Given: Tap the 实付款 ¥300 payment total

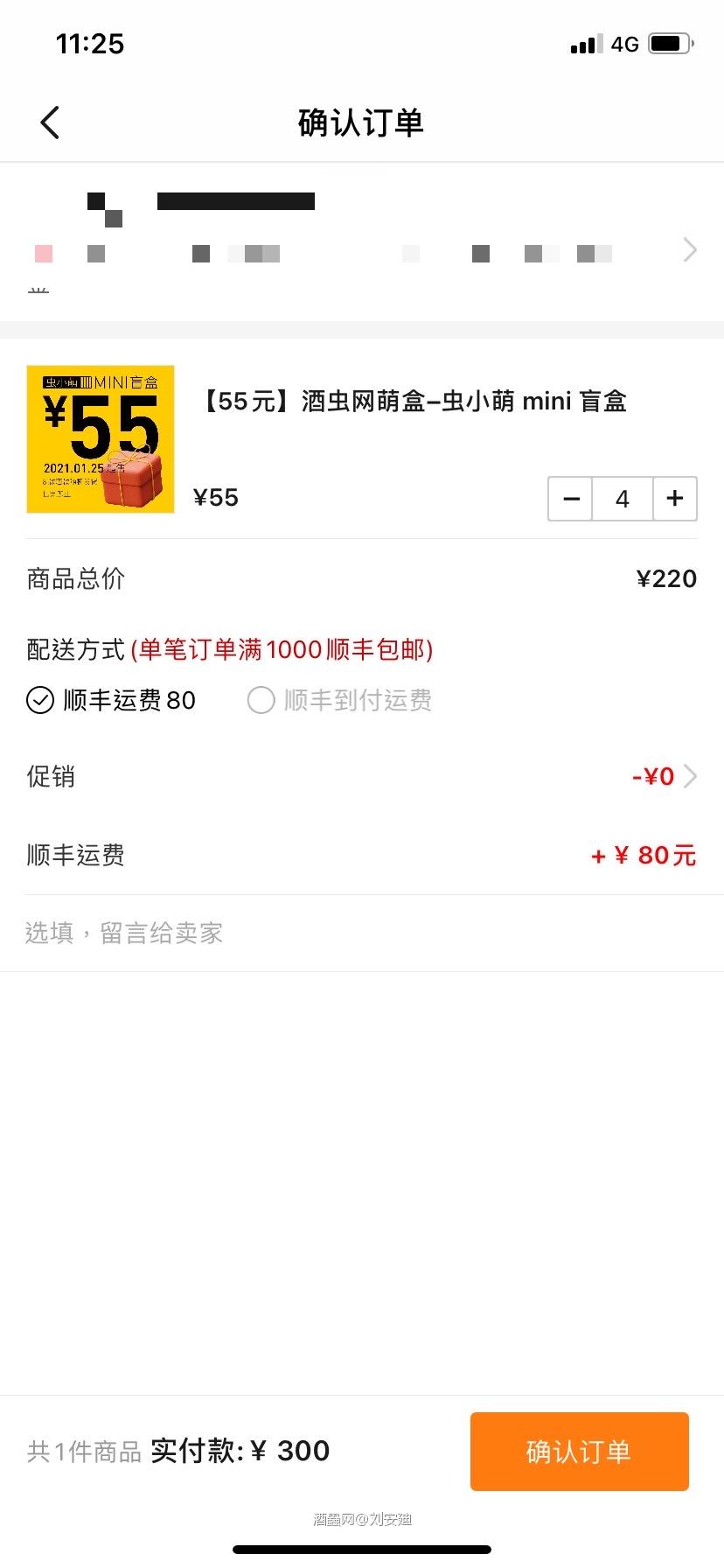Looking at the screenshot, I should coord(240,1451).
